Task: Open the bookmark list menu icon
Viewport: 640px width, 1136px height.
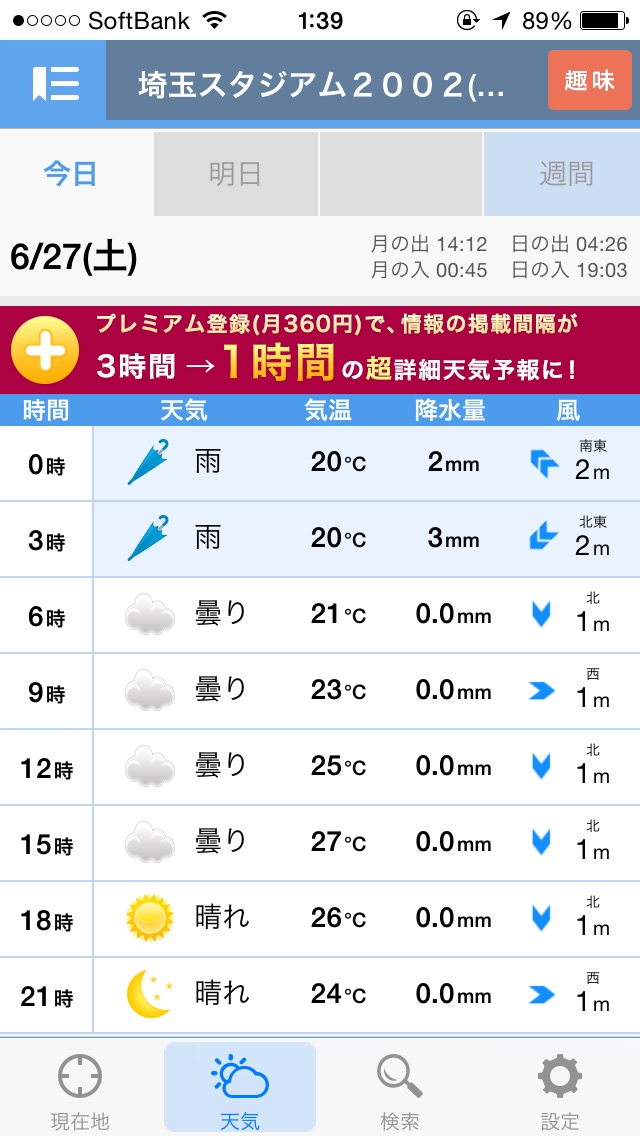Action: click(54, 83)
